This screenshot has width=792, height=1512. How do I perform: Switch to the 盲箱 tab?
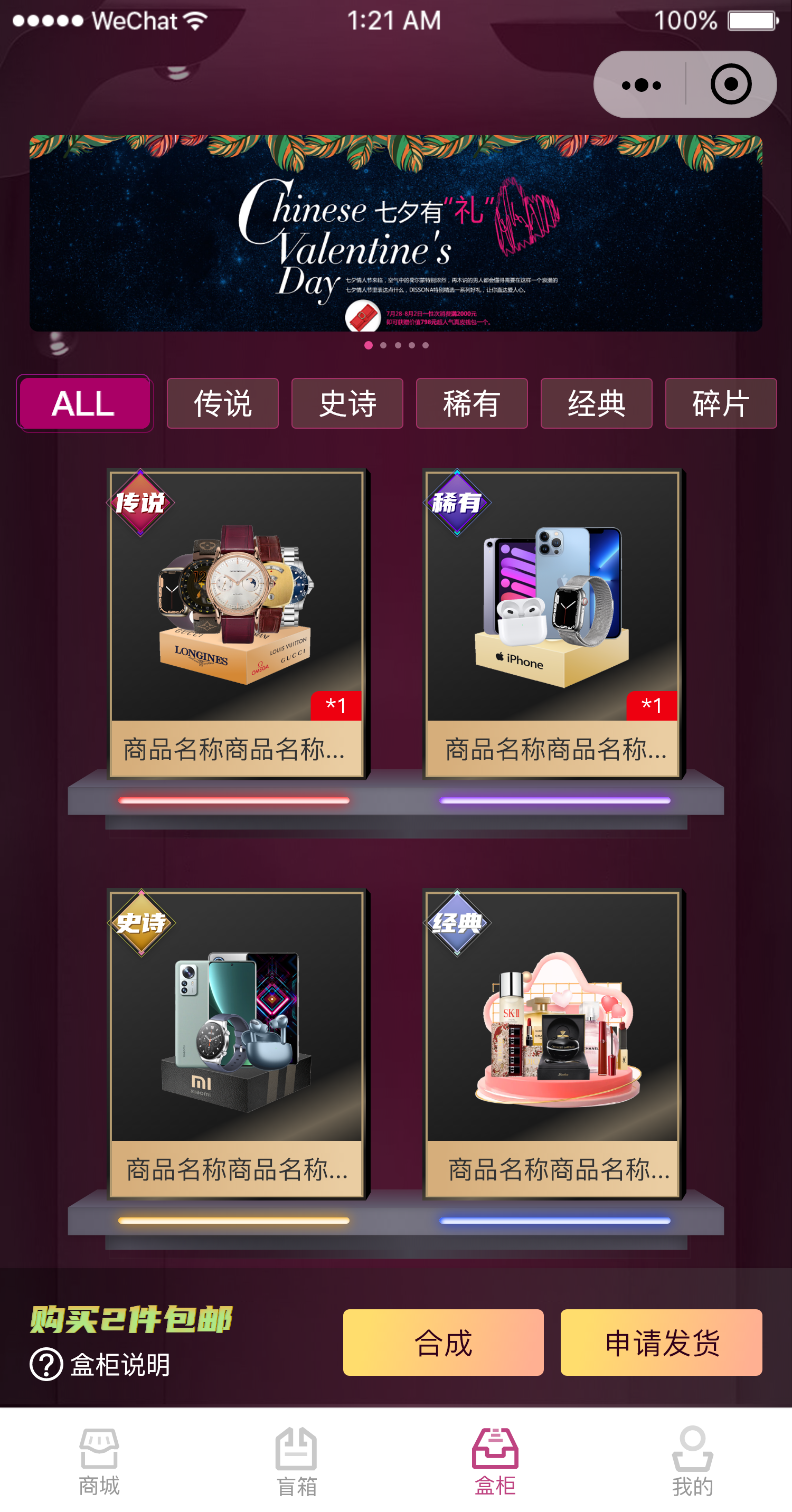(297, 1461)
